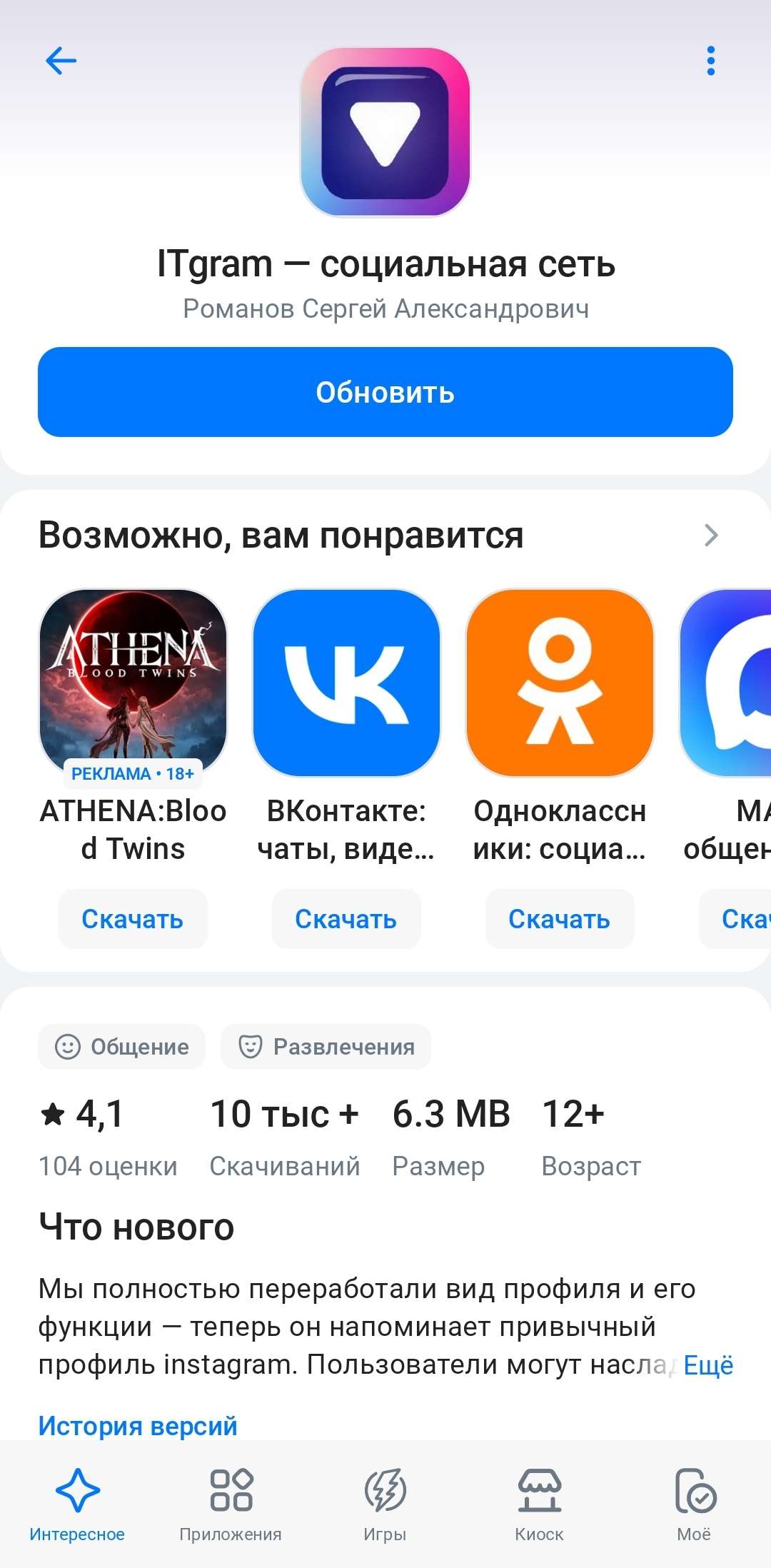Go back using the arrow icon
The image size is (771, 1568).
tap(61, 60)
